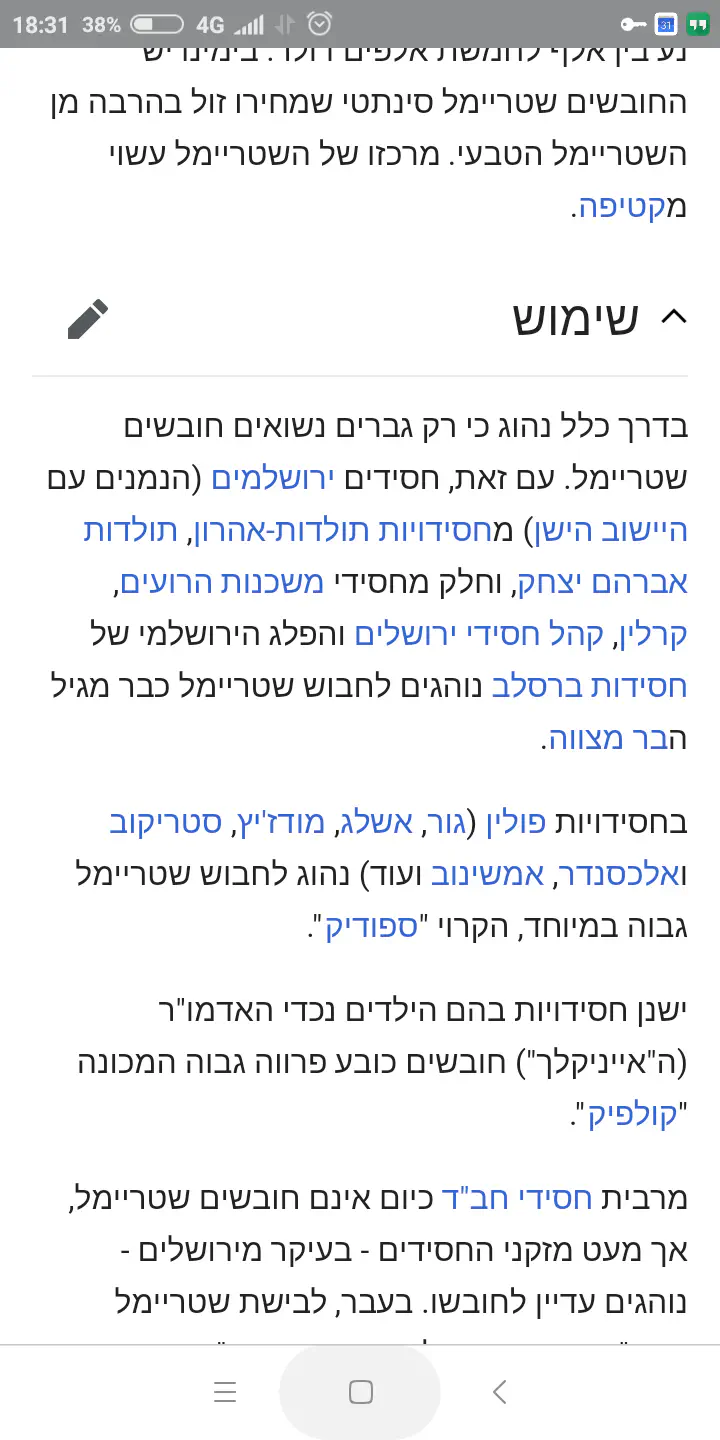720x1440 pixels.
Task: Open the סטריקוב link
Action: [x=166, y=824]
